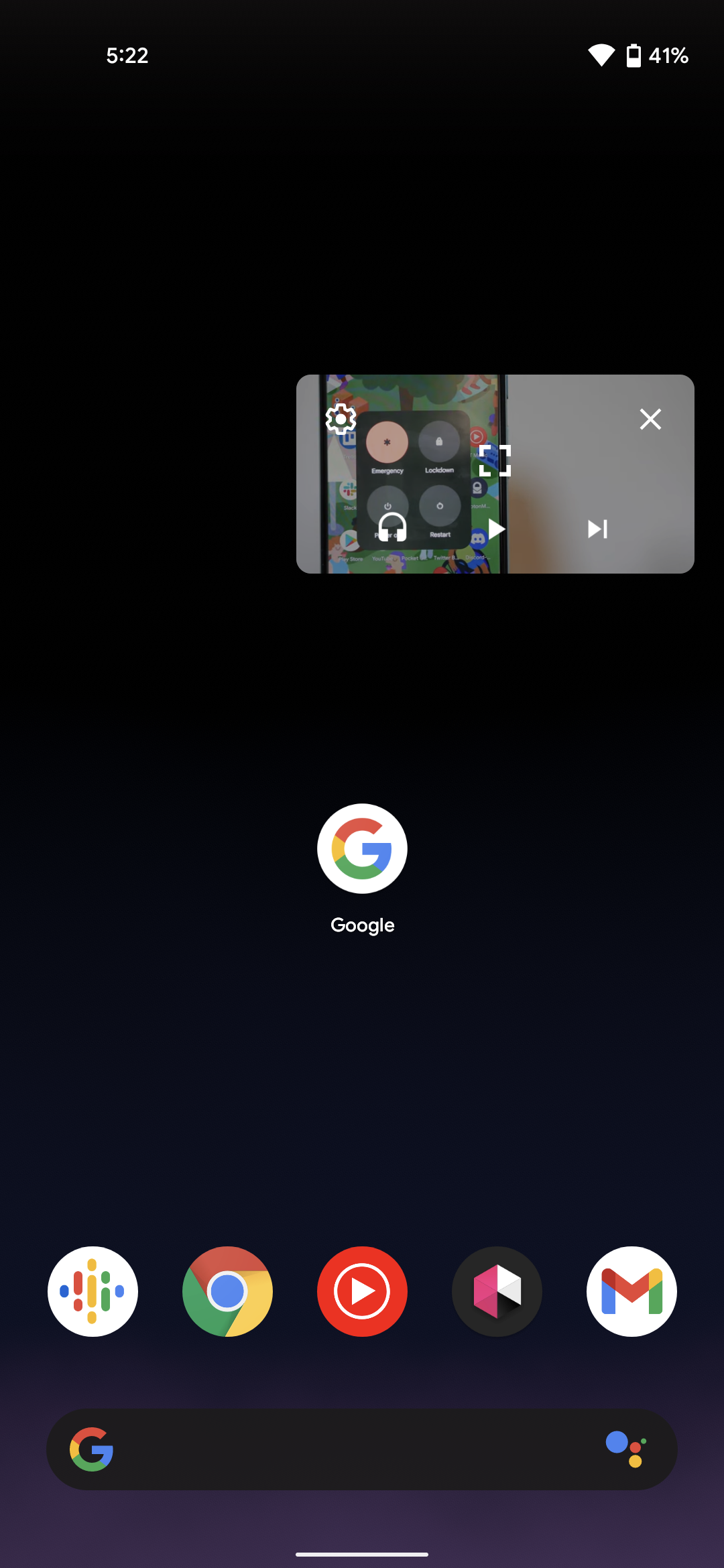Open the Gmail app
This screenshot has width=724, height=1568.
tap(631, 1291)
